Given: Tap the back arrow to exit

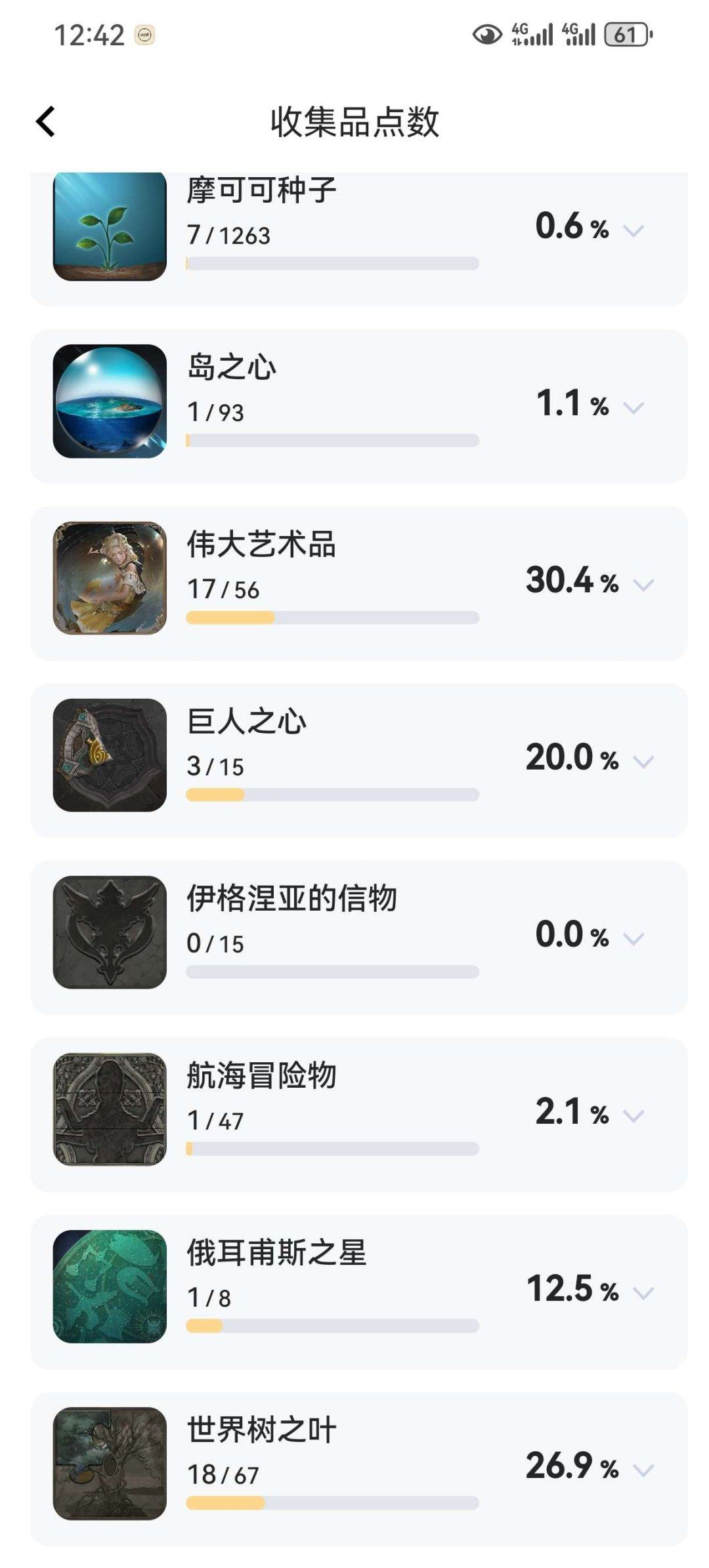Looking at the screenshot, I should coord(46,122).
